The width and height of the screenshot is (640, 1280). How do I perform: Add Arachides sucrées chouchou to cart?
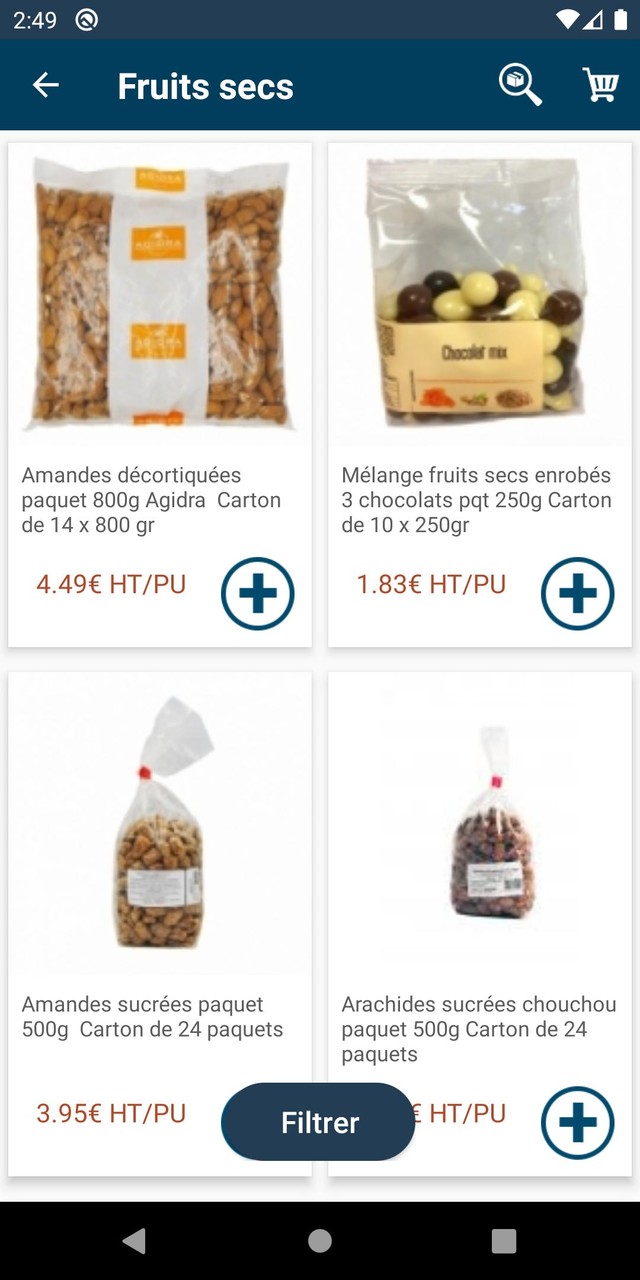pyautogui.click(x=577, y=1122)
